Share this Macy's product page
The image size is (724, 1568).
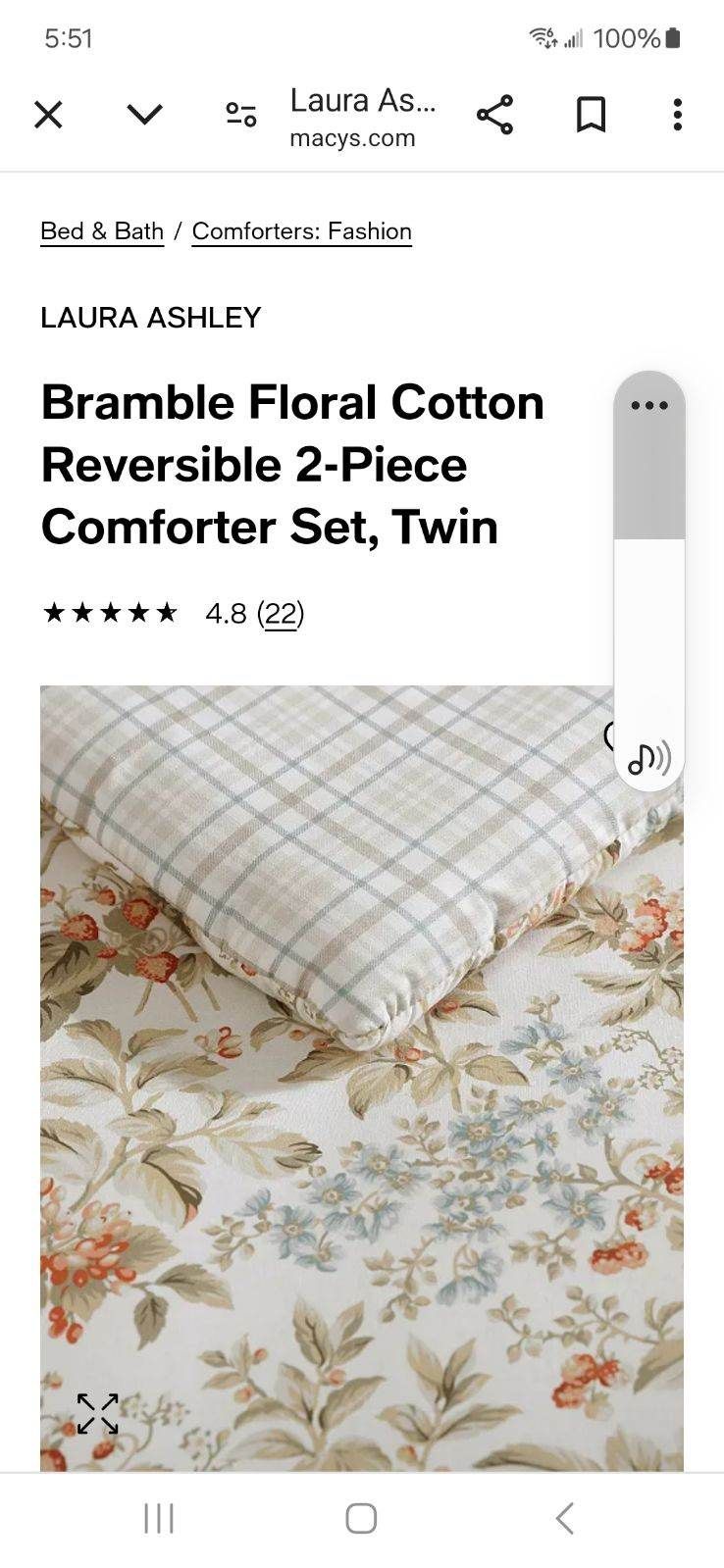[x=495, y=115]
